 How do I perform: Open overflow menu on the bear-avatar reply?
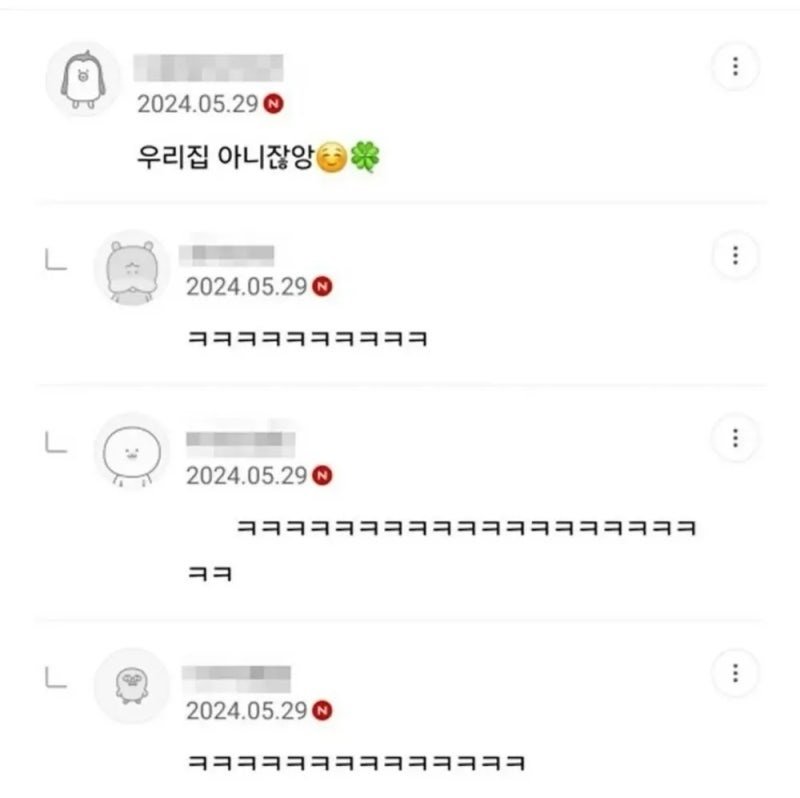[735, 255]
